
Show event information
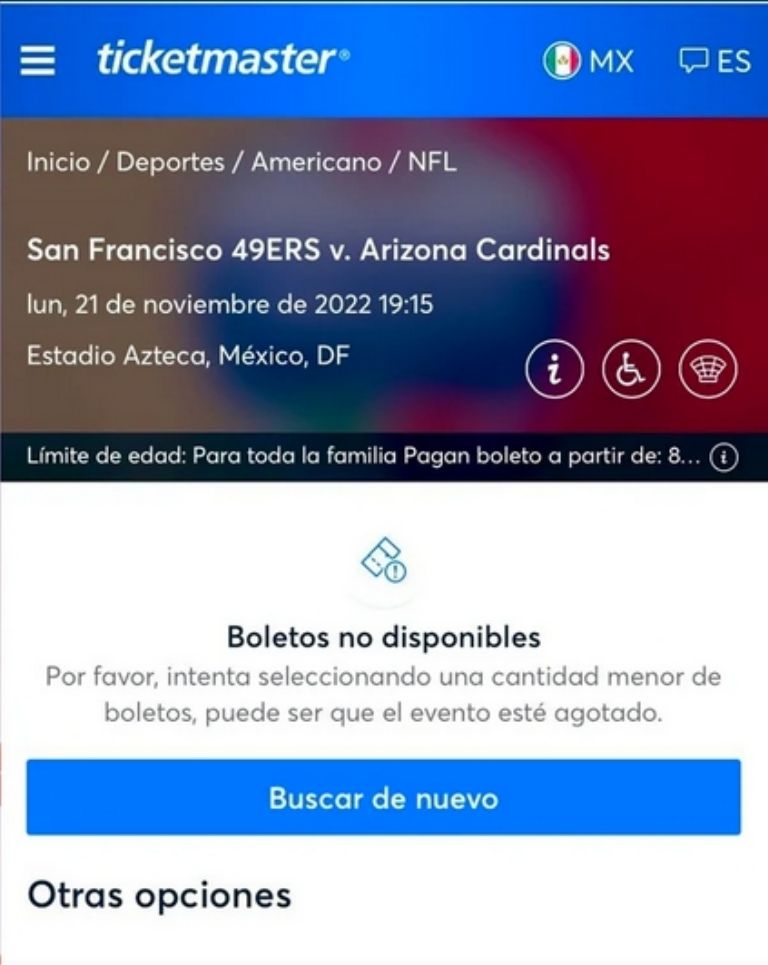pos(555,371)
